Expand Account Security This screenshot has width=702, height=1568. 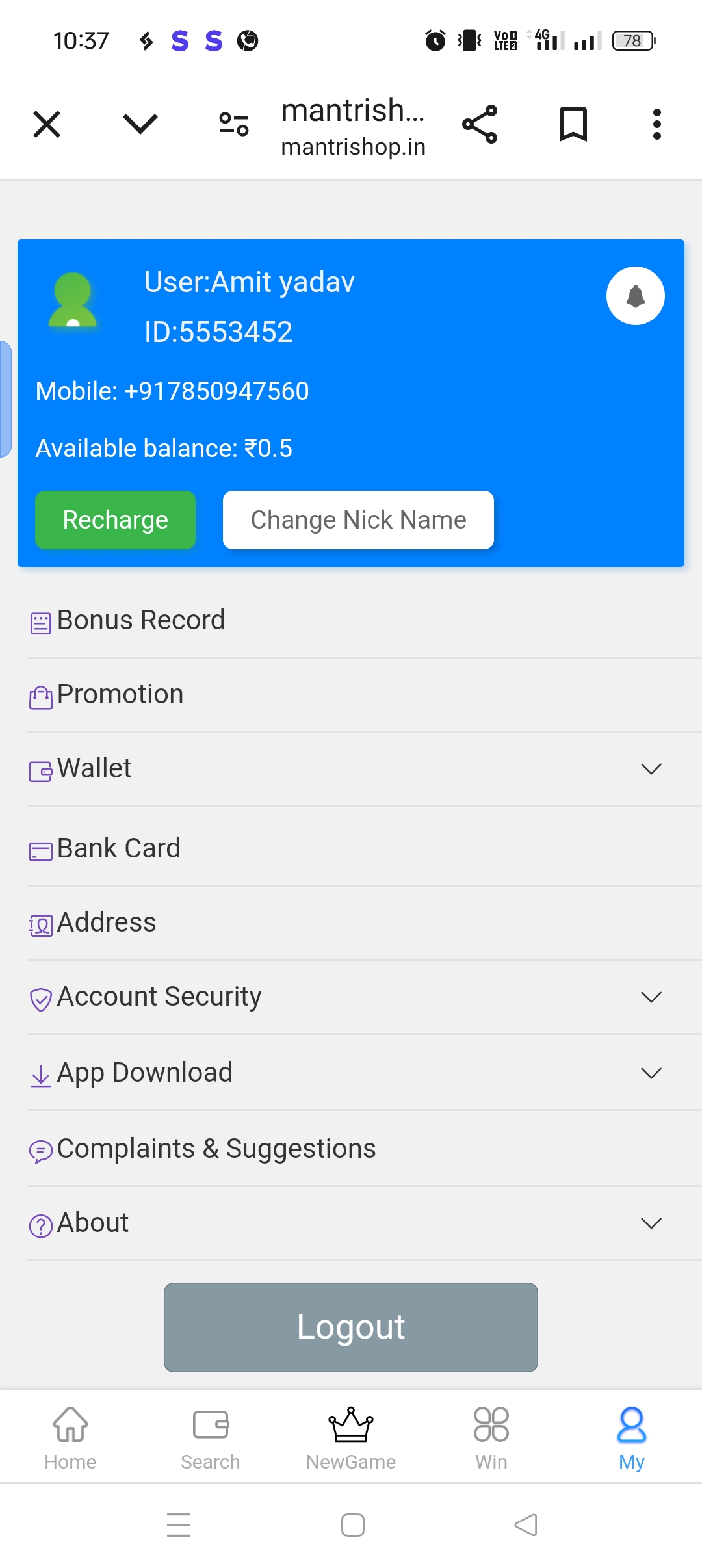coord(351,997)
